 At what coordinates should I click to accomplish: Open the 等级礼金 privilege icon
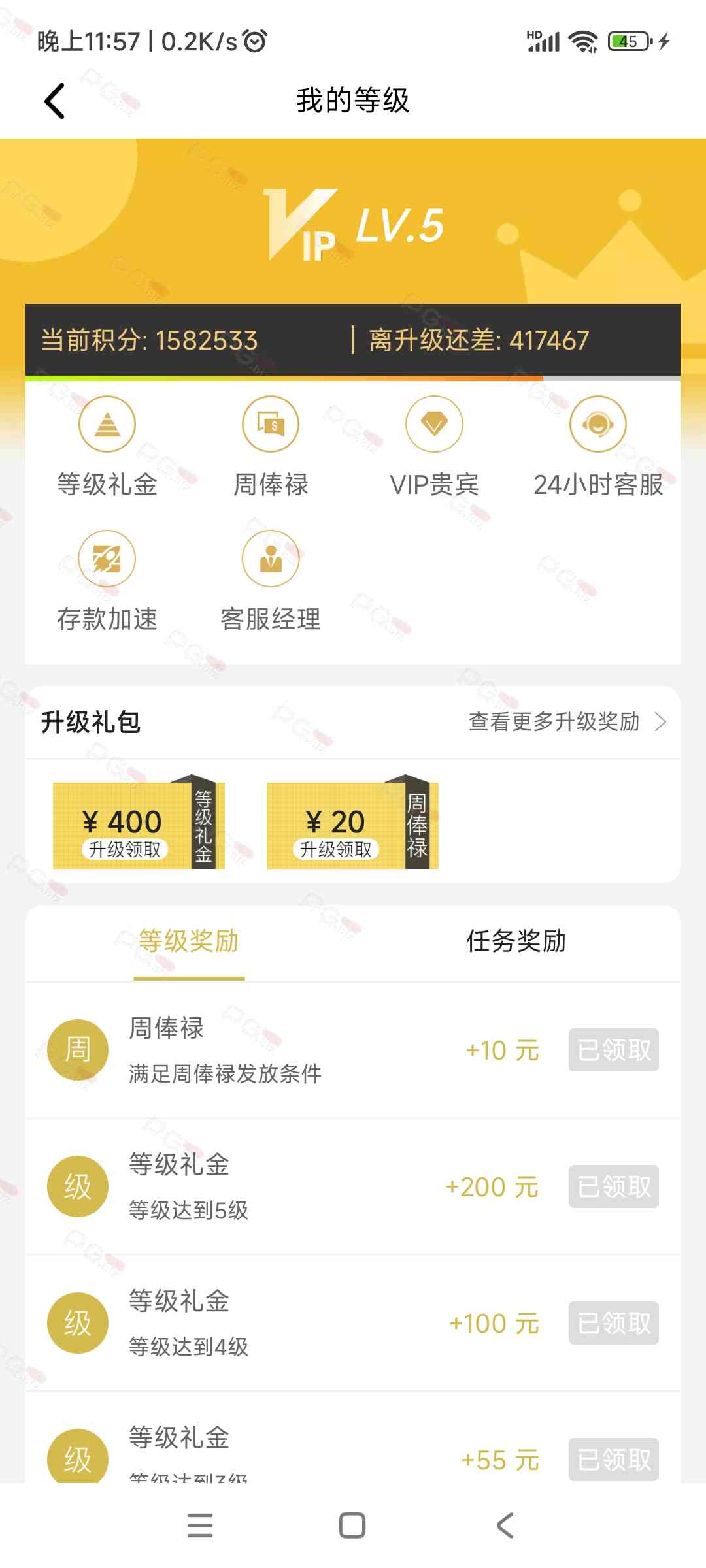(107, 425)
